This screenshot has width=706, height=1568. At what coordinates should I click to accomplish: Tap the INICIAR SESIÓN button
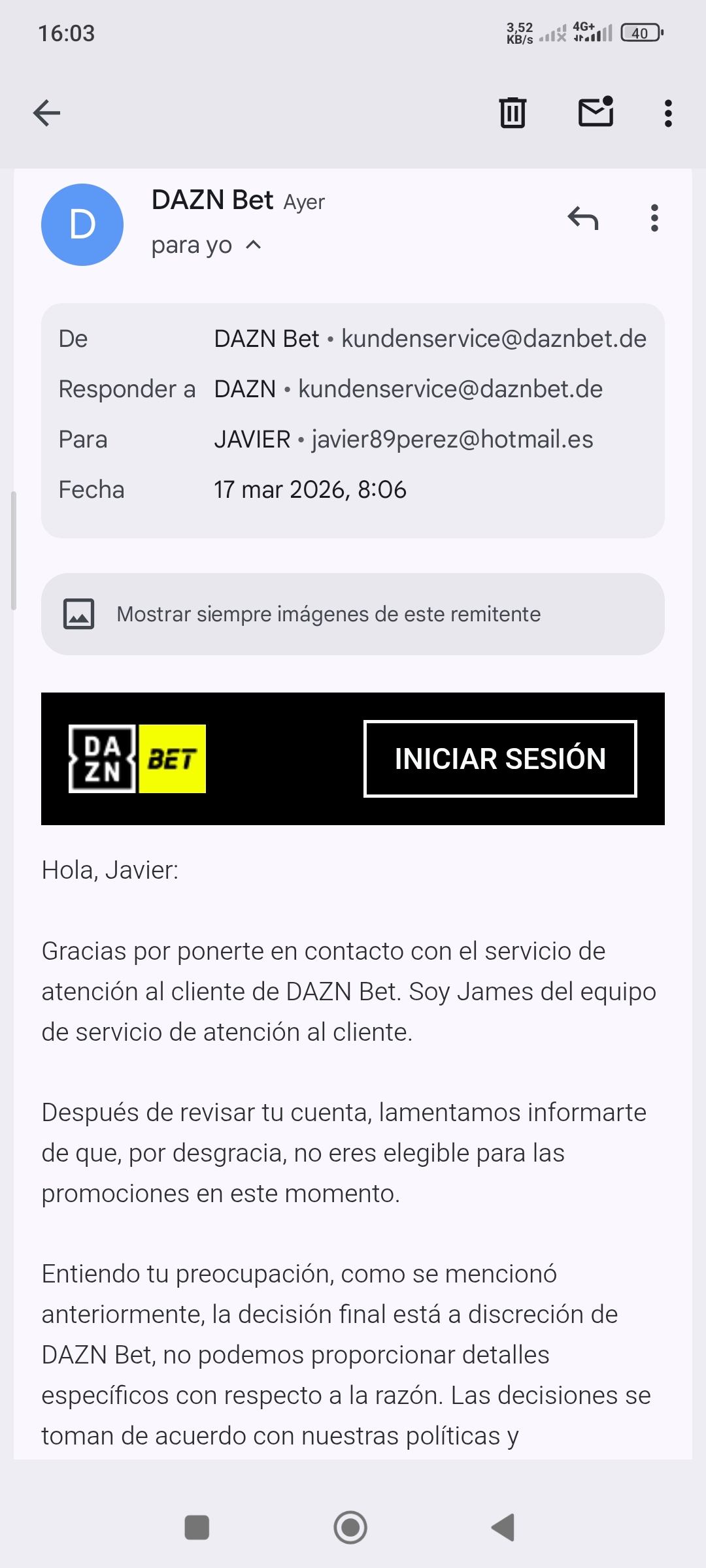pos(500,759)
